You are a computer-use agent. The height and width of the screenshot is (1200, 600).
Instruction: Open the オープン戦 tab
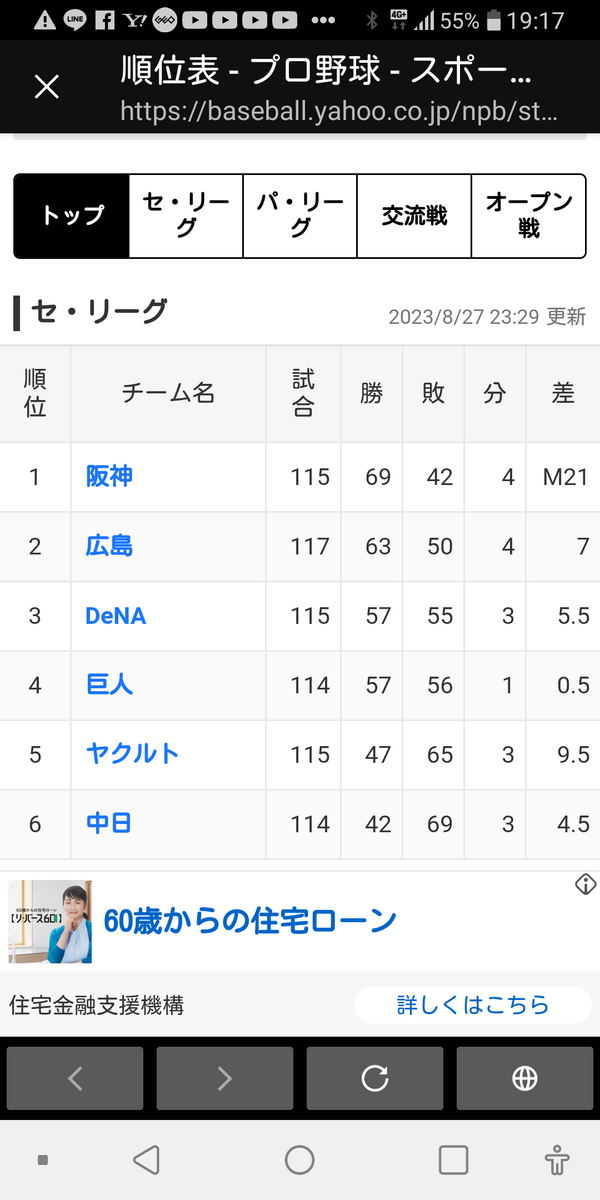point(529,216)
